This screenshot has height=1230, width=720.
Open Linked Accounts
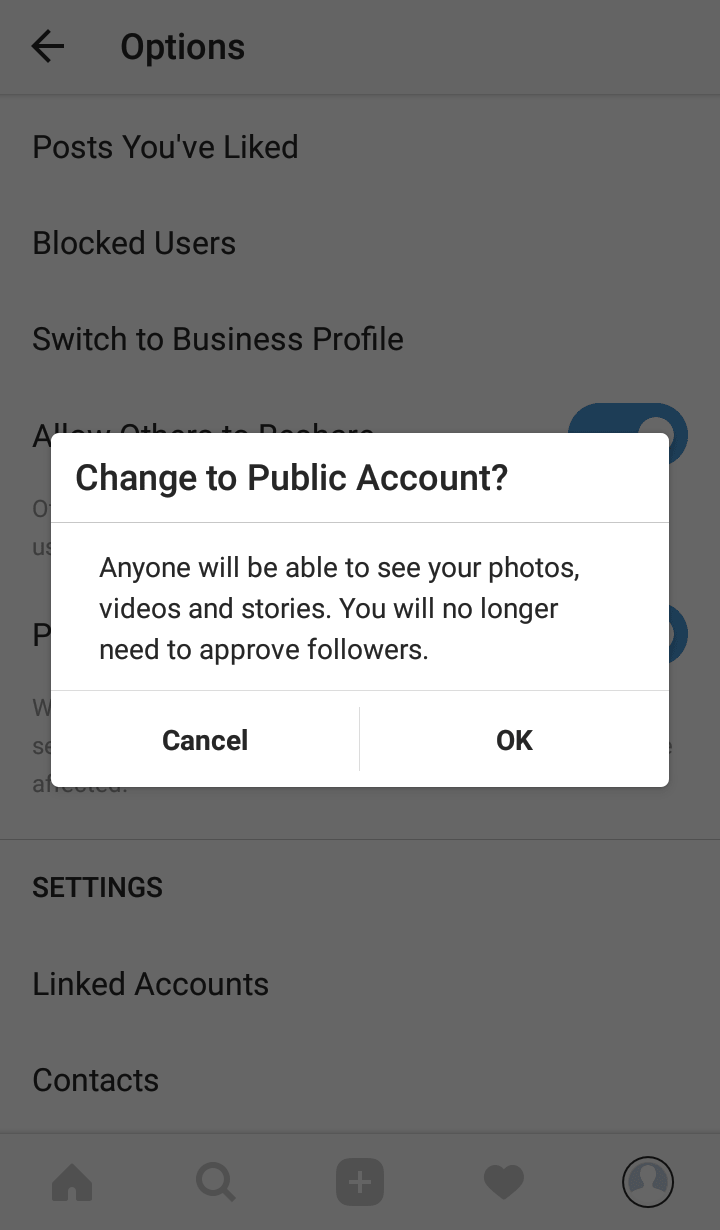[360, 984]
